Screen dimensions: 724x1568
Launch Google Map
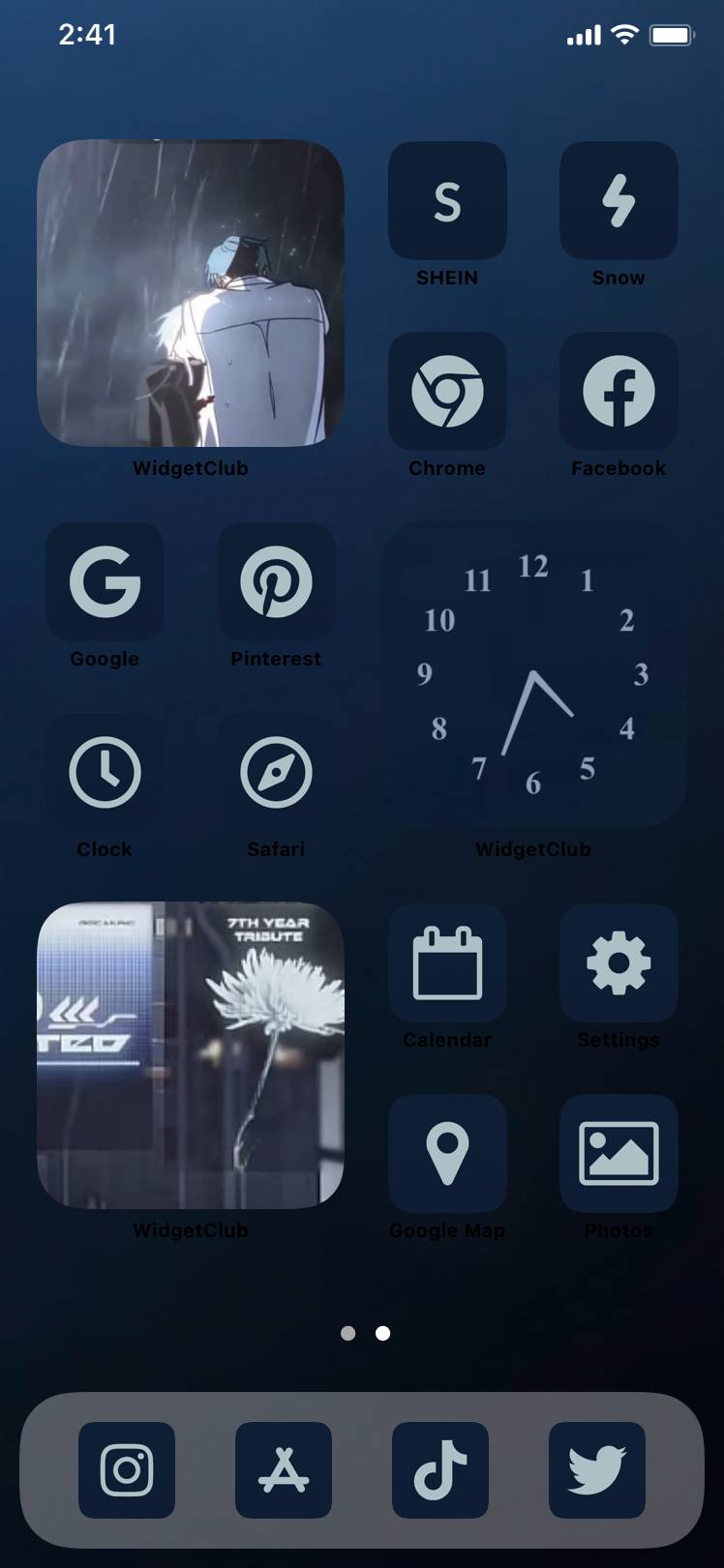pos(447,1154)
